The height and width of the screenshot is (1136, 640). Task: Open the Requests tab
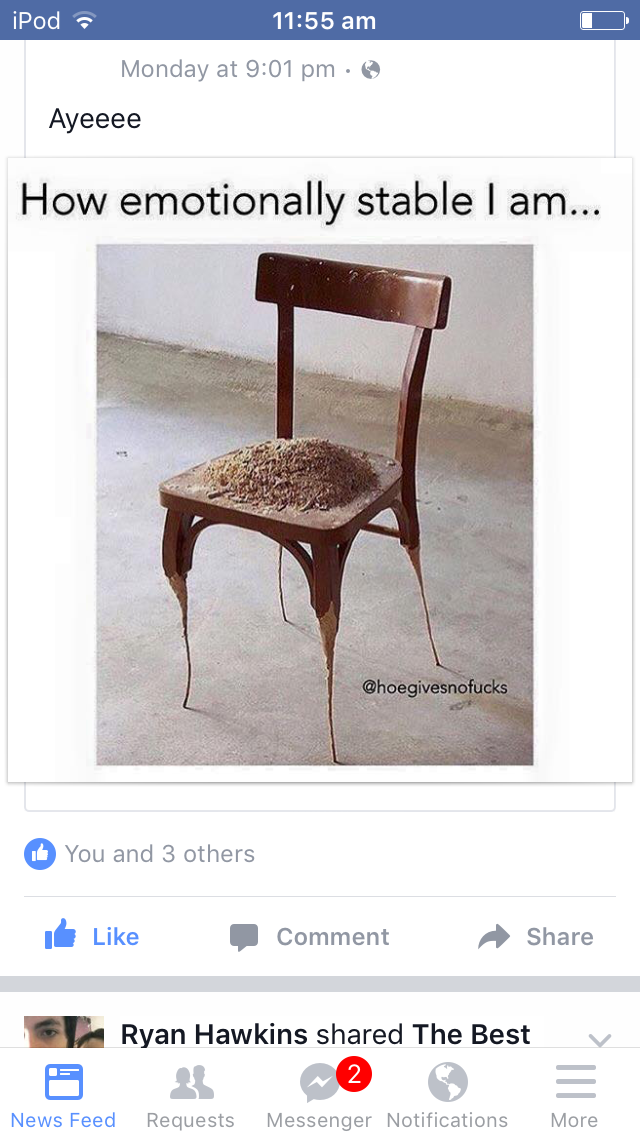[190, 1094]
